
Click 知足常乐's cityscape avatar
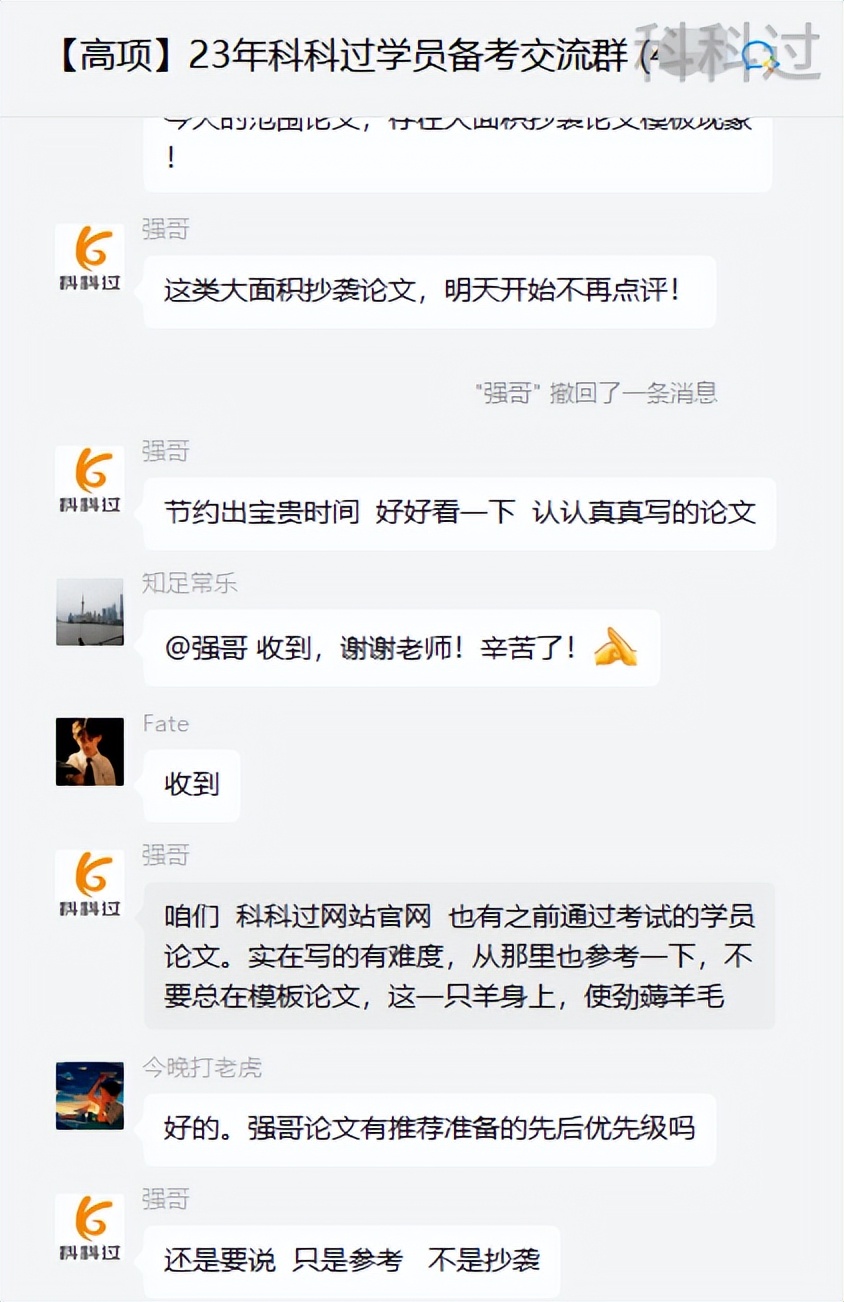tap(89, 612)
